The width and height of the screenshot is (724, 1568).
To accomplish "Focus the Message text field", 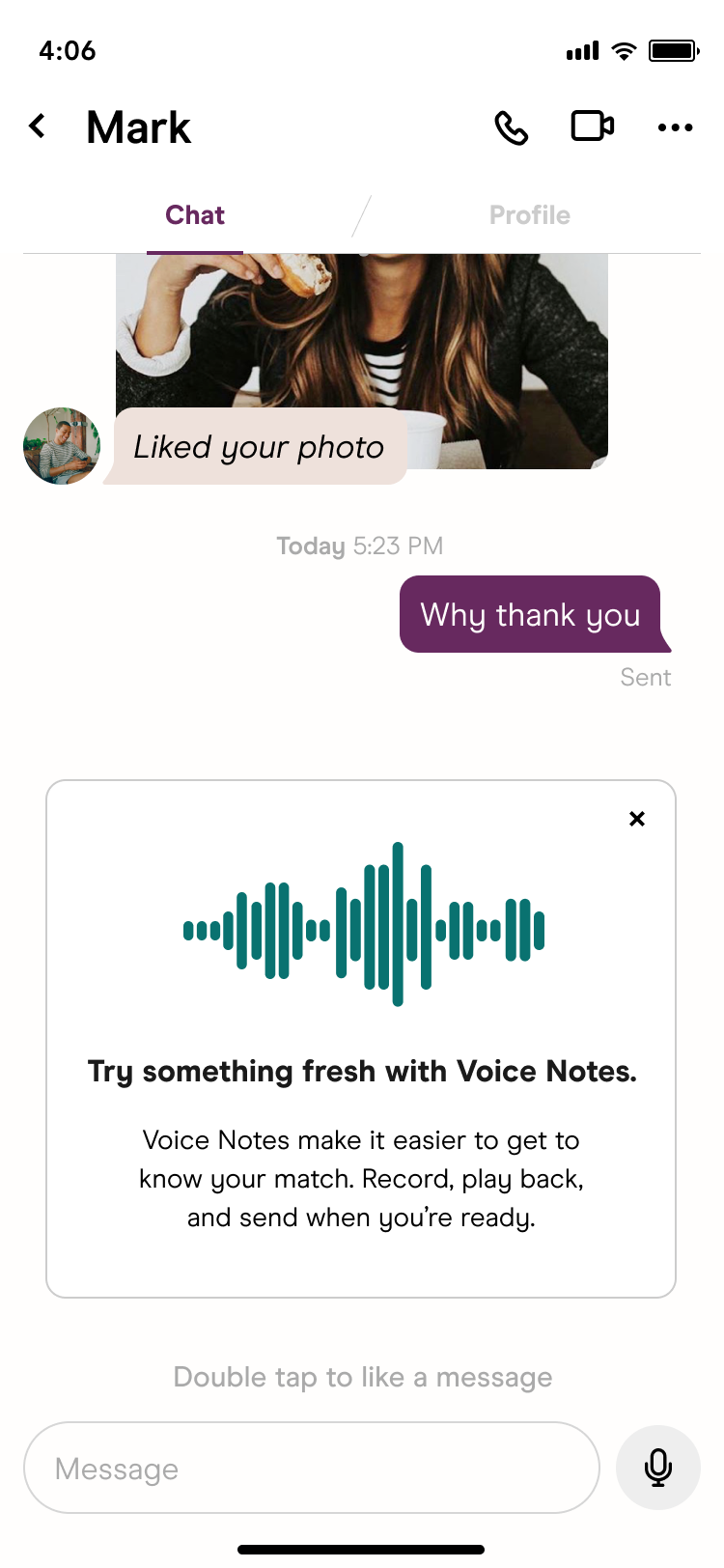I will click(311, 1468).
